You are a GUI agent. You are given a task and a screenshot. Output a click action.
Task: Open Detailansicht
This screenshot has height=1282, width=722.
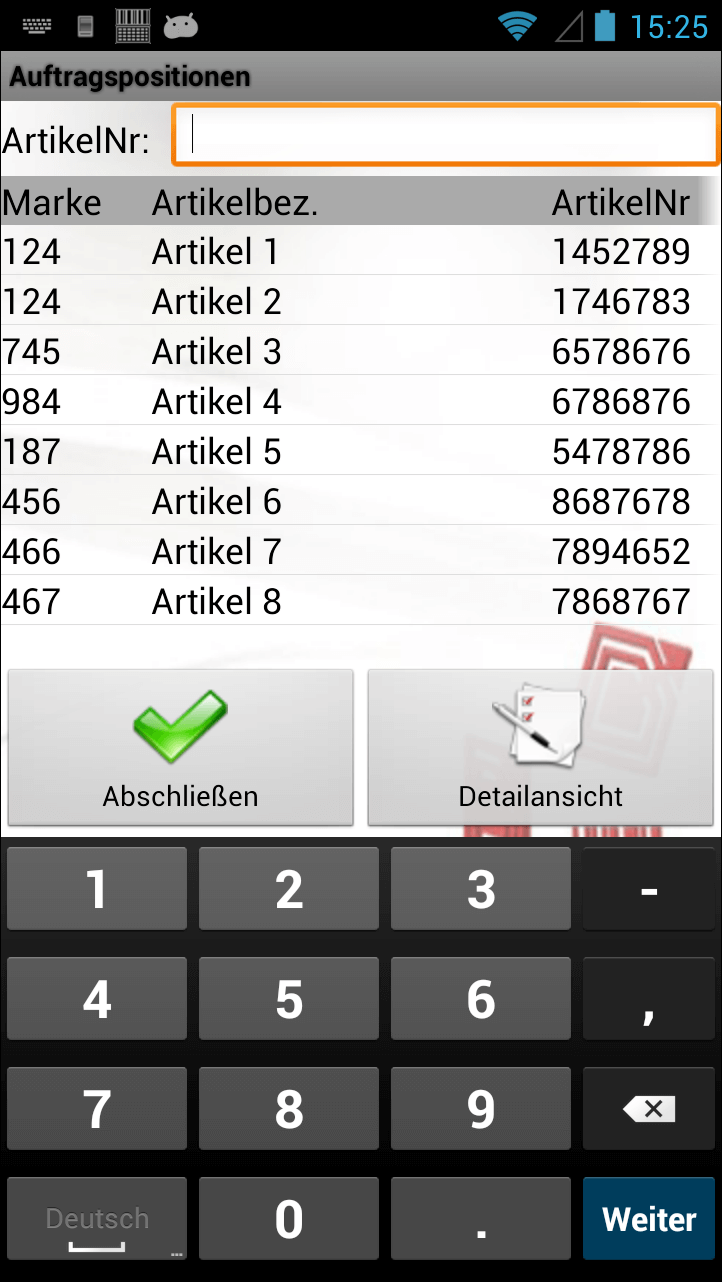(x=540, y=747)
